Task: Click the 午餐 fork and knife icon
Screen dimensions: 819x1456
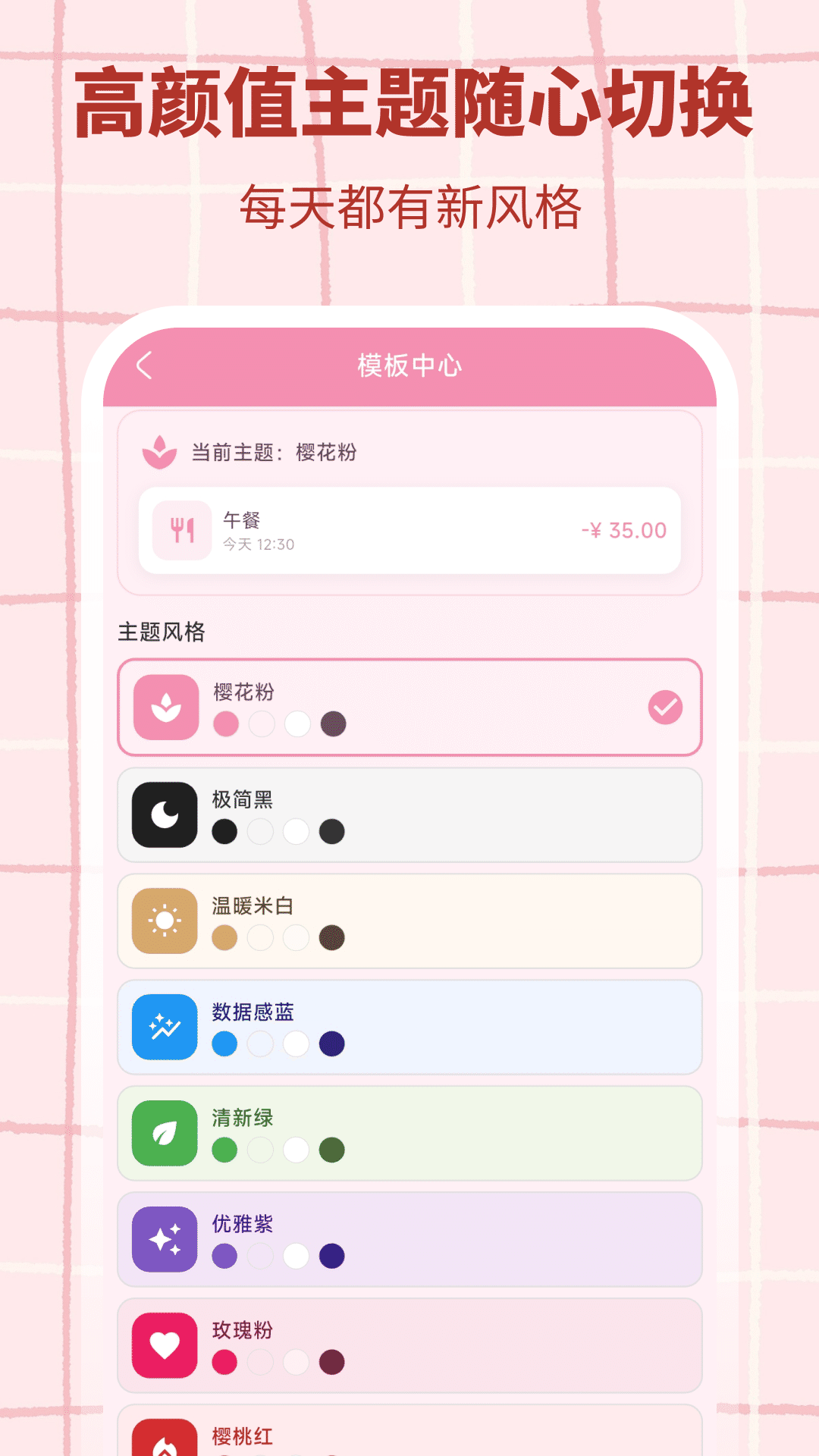Action: click(x=182, y=531)
